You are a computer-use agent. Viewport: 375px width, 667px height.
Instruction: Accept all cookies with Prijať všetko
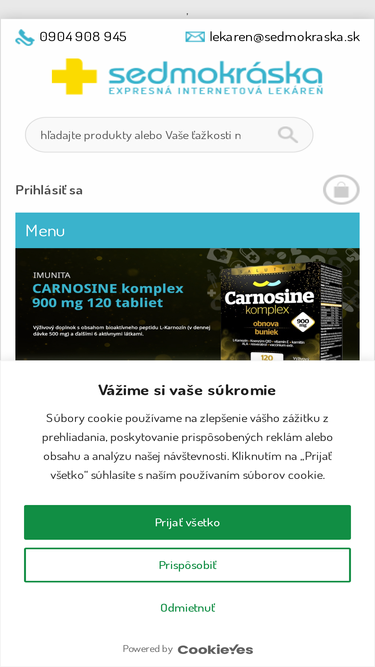(x=187, y=522)
